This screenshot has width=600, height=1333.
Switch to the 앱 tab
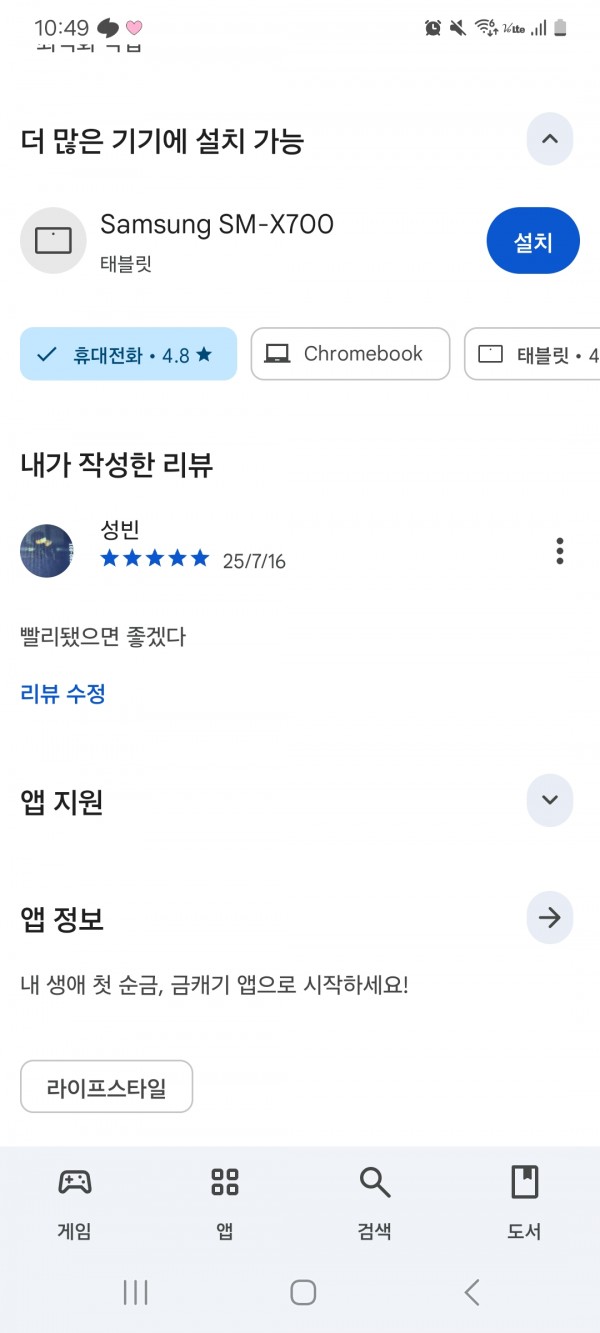pyautogui.click(x=225, y=1202)
